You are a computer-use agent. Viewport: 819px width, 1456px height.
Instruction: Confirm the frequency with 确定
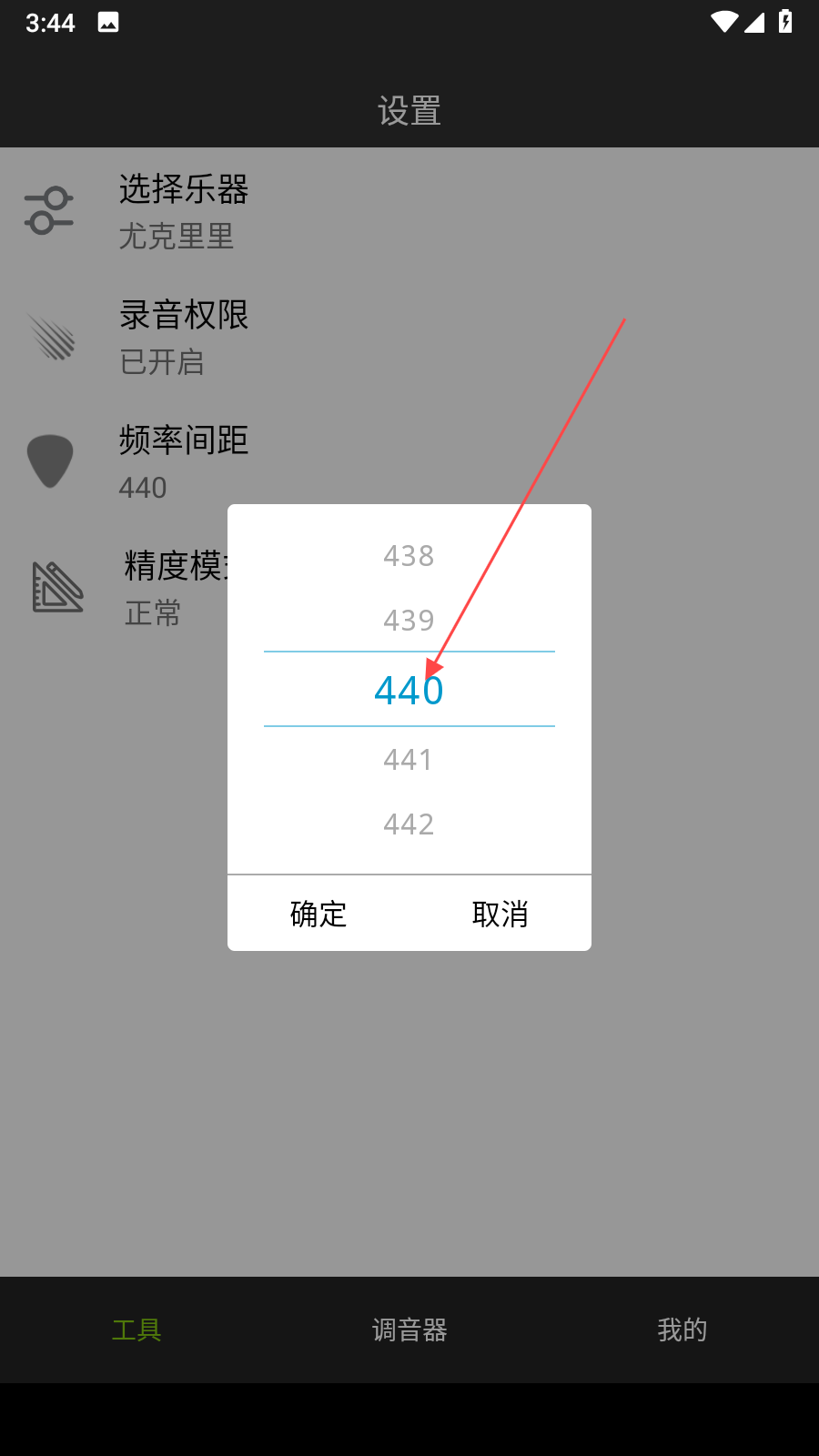[318, 914]
